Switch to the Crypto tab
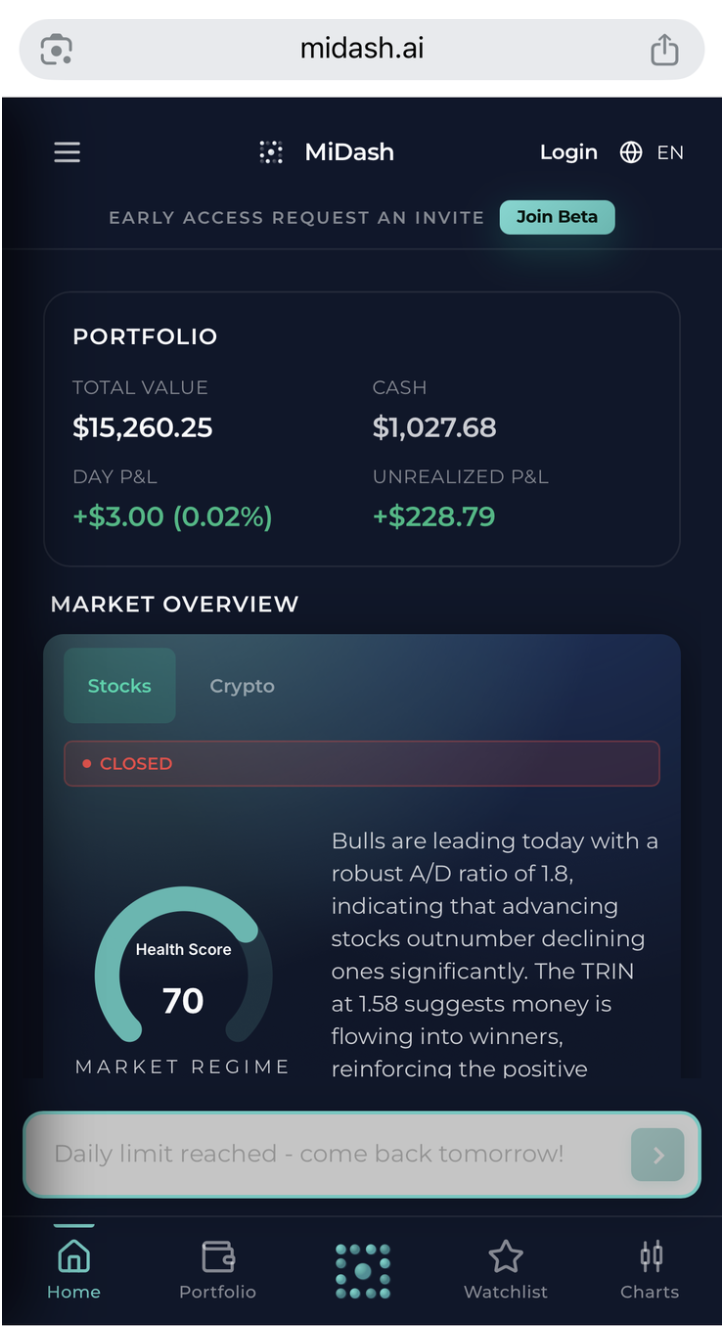722x1326 pixels. [242, 686]
